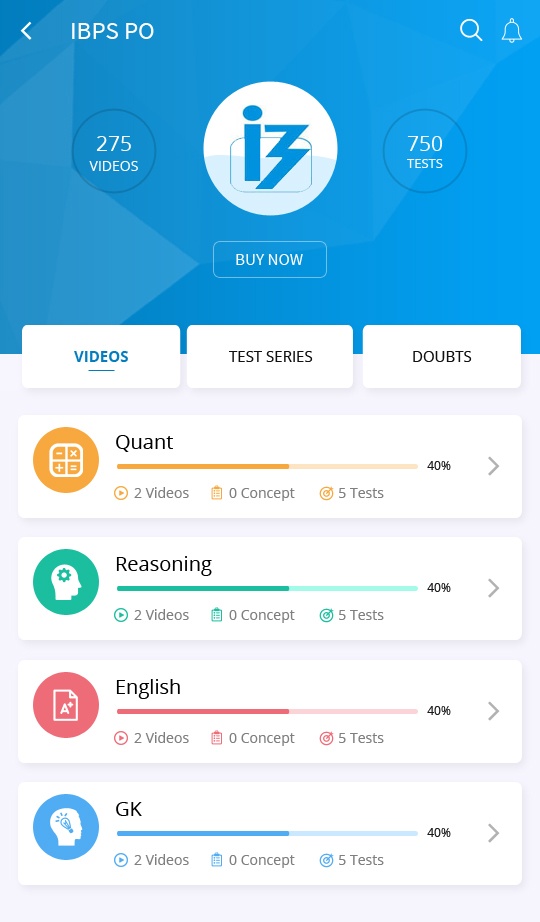Open the notifications bell

click(x=512, y=30)
